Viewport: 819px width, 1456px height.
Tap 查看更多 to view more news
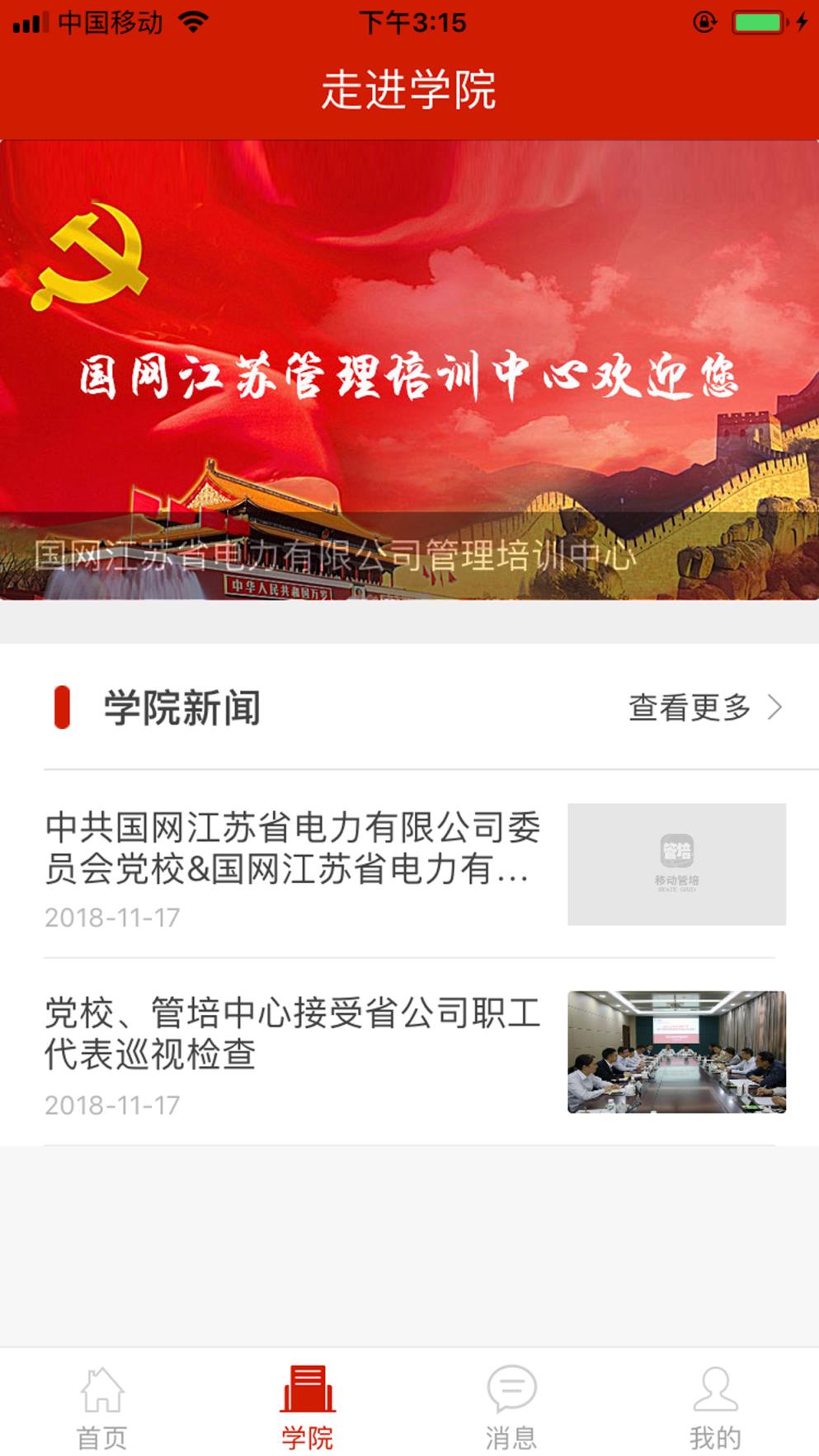point(690,707)
